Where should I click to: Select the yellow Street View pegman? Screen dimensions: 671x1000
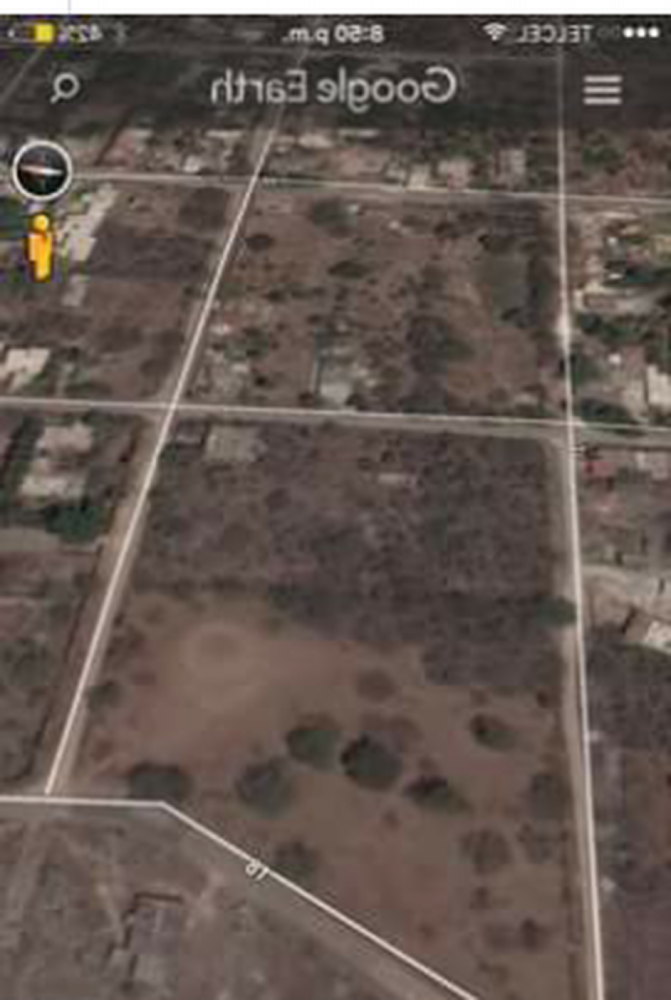[x=40, y=247]
